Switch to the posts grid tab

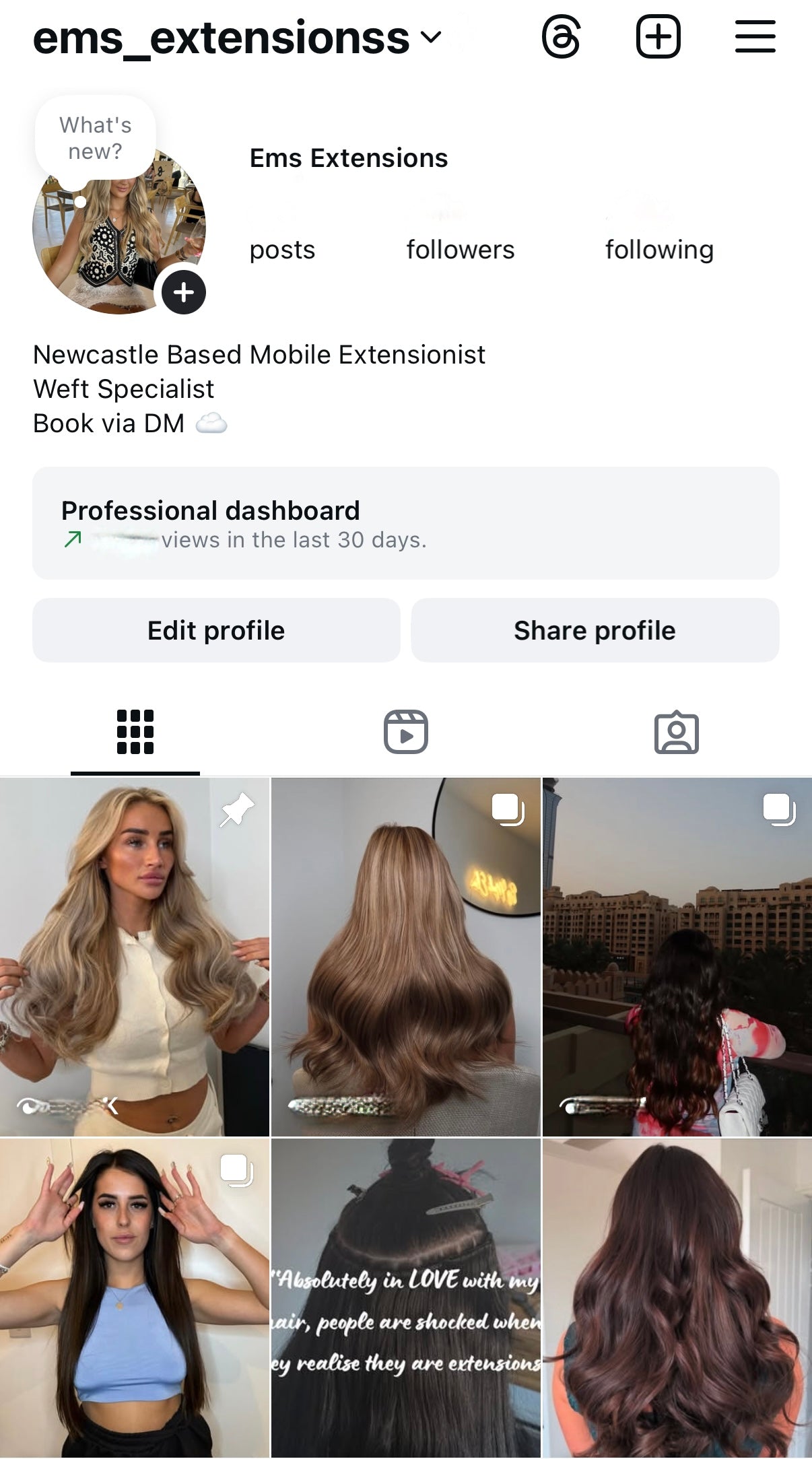[135, 732]
